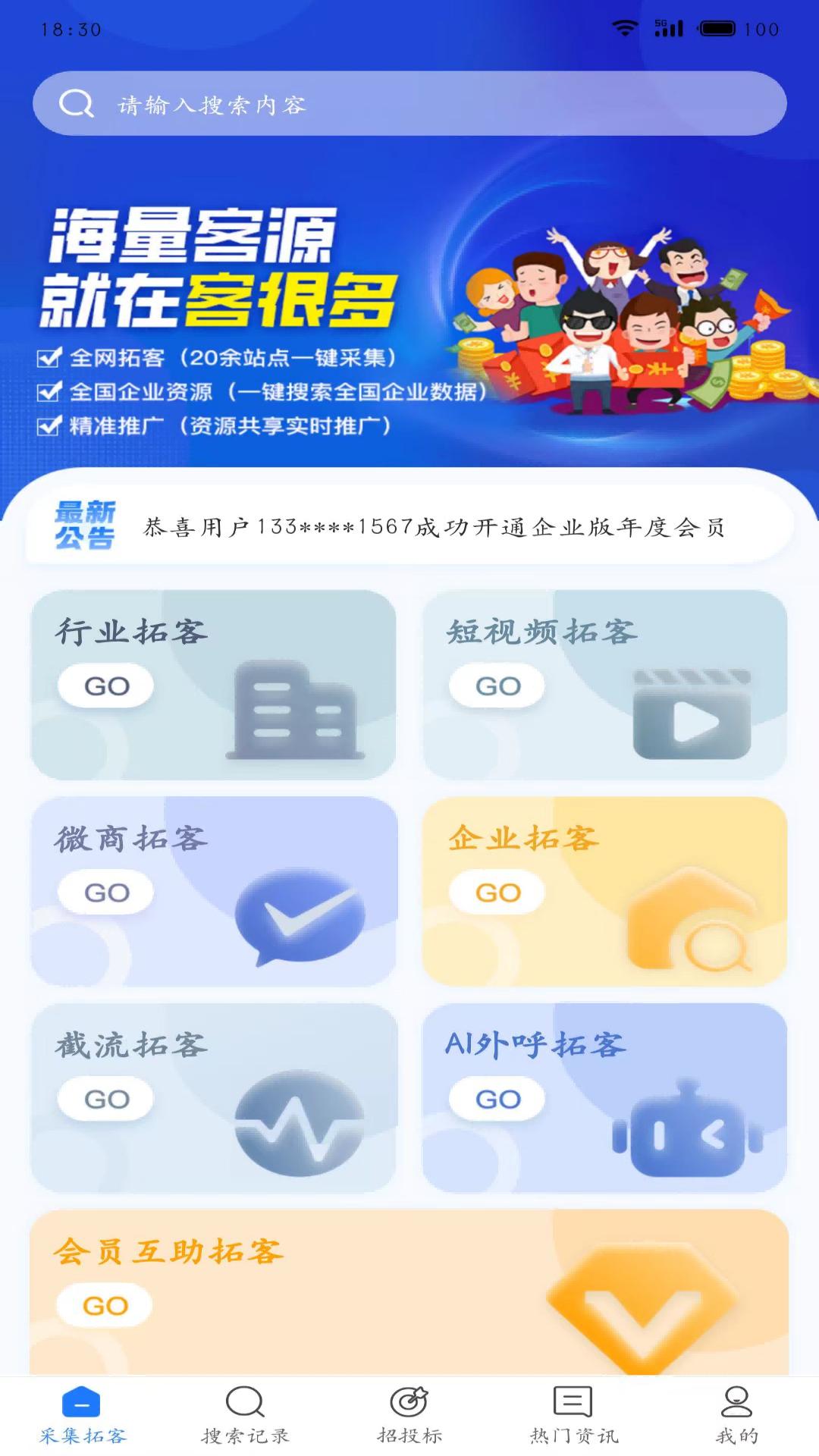This screenshot has height=1456, width=819.
Task: Open 招投标 via the target icon
Action: coord(409,1404)
